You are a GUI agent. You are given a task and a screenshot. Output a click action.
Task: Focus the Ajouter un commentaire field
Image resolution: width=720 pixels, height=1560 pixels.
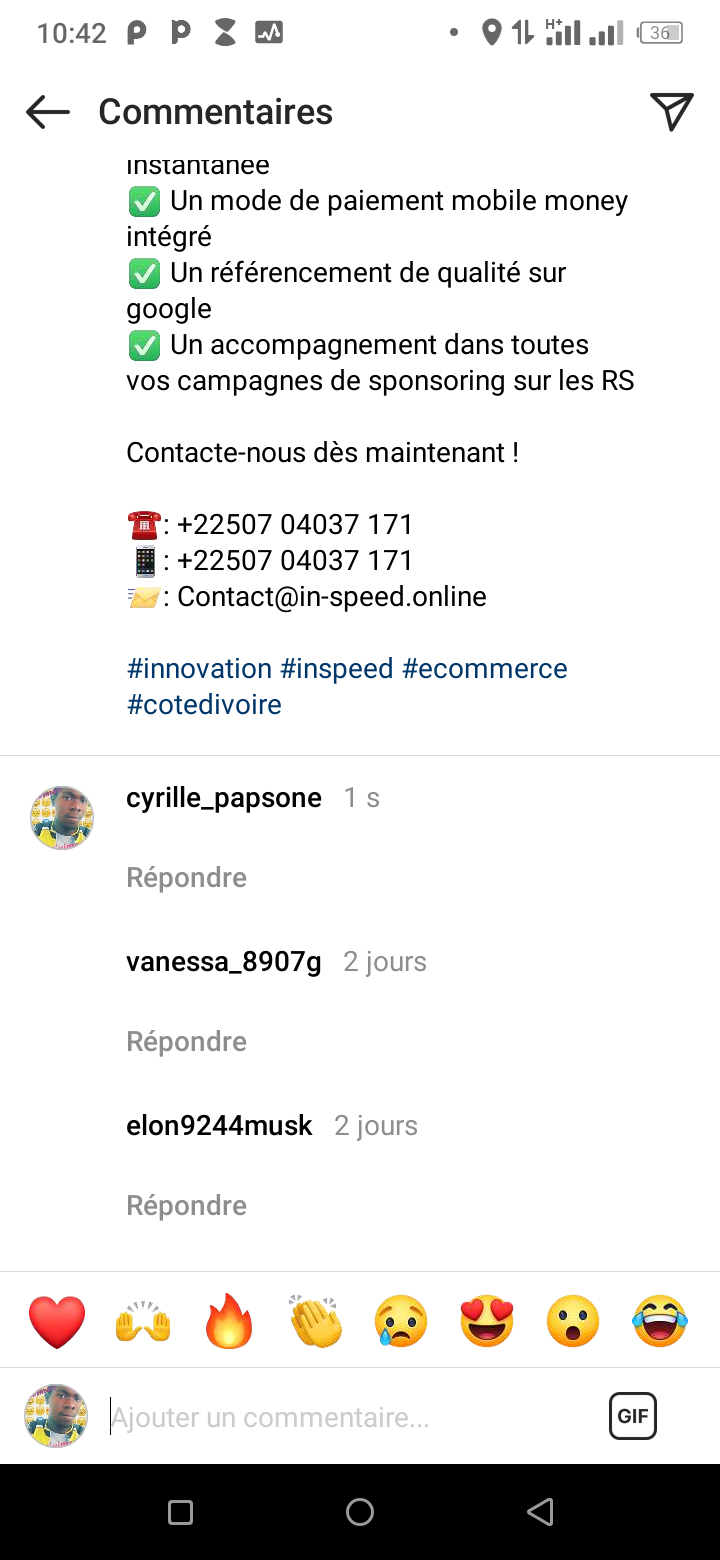coord(350,1417)
